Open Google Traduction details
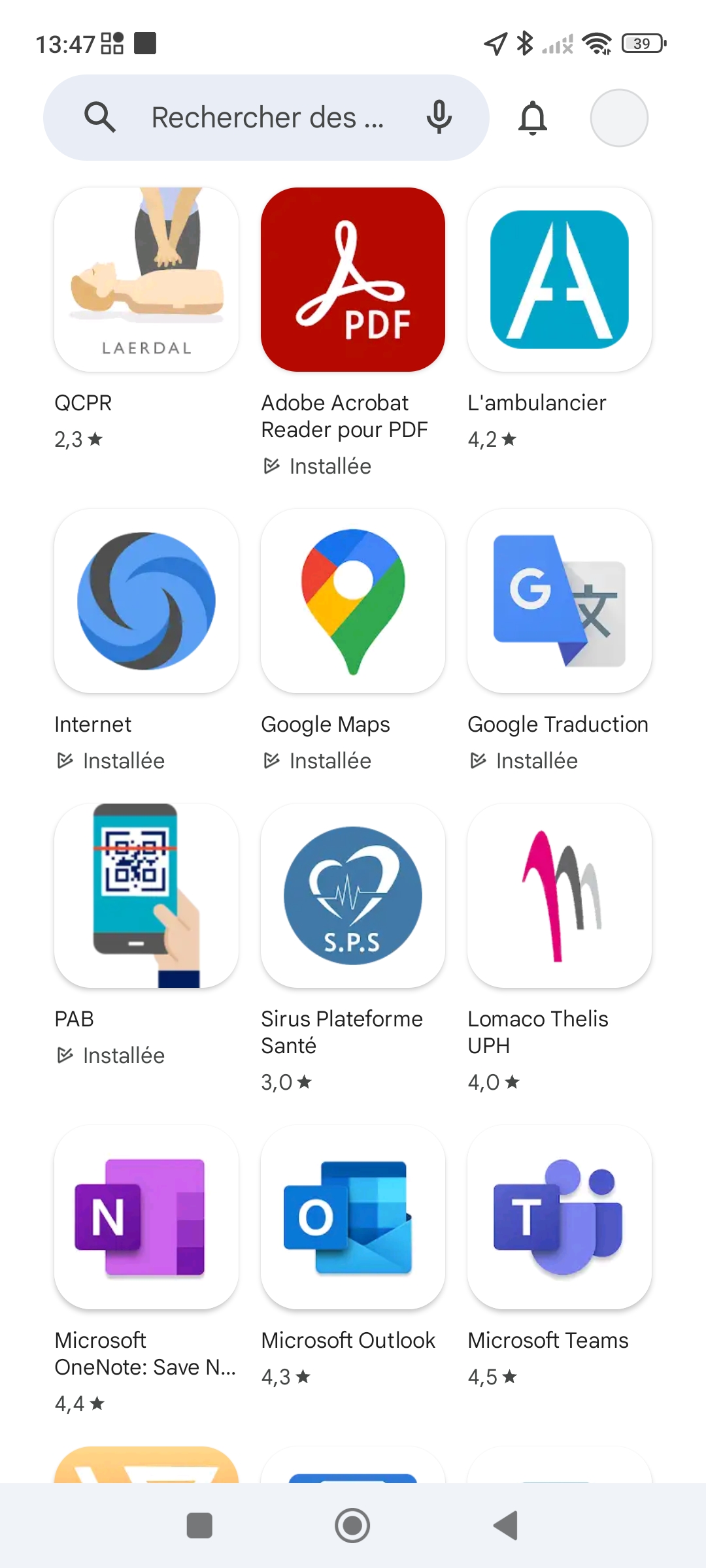 pos(560,601)
